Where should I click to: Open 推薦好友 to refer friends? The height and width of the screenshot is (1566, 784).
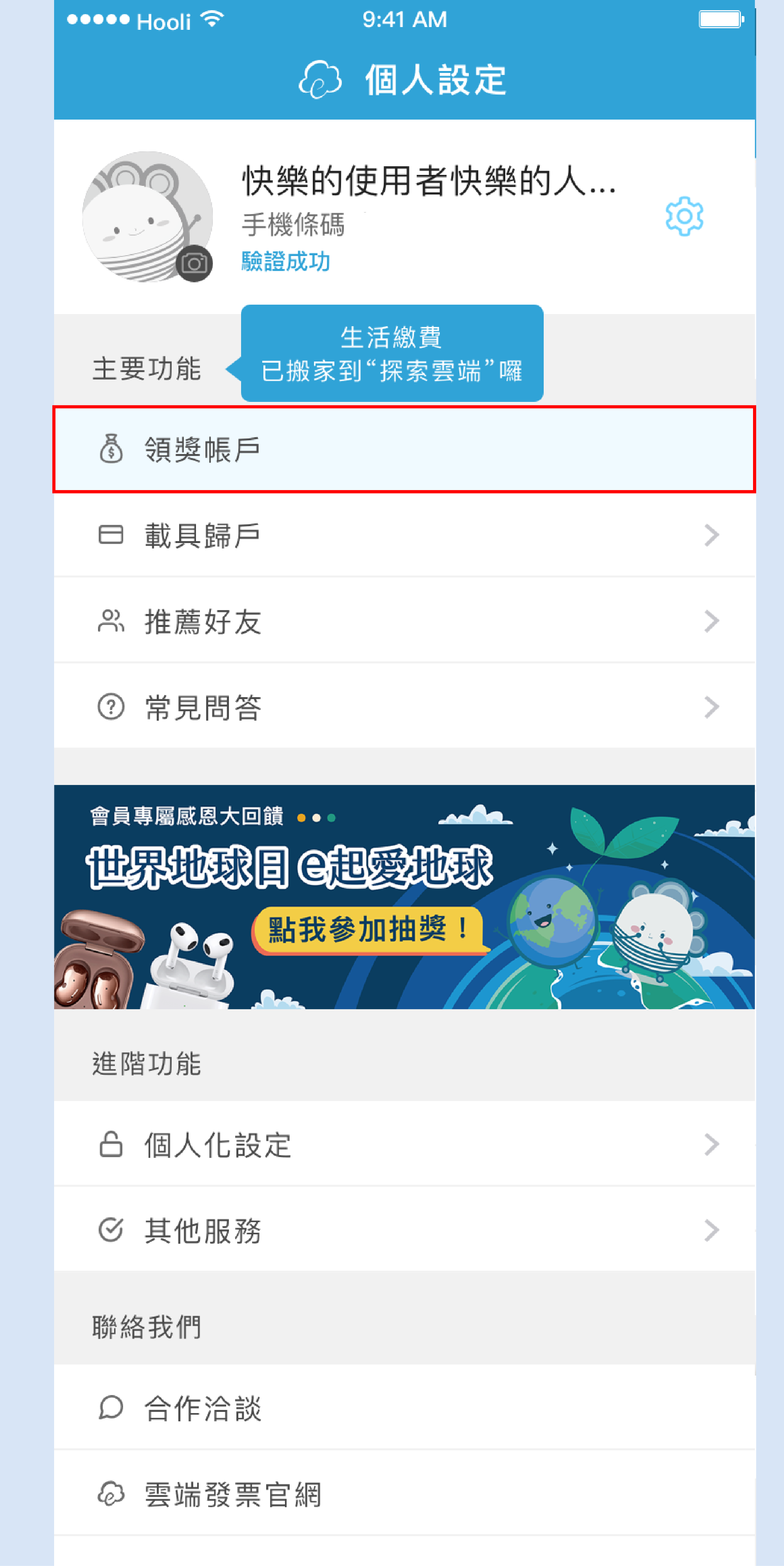pos(404,621)
